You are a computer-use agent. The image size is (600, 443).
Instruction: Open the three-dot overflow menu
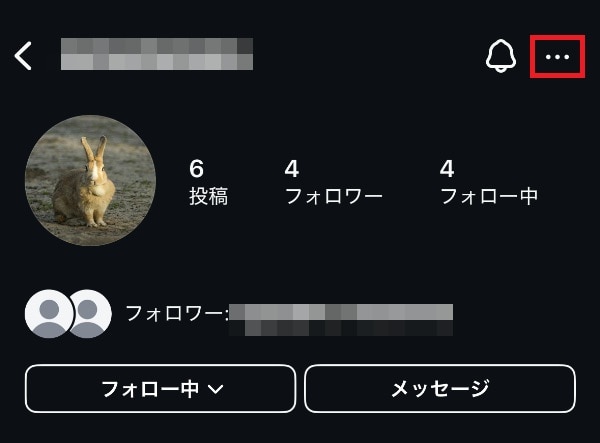[557, 57]
